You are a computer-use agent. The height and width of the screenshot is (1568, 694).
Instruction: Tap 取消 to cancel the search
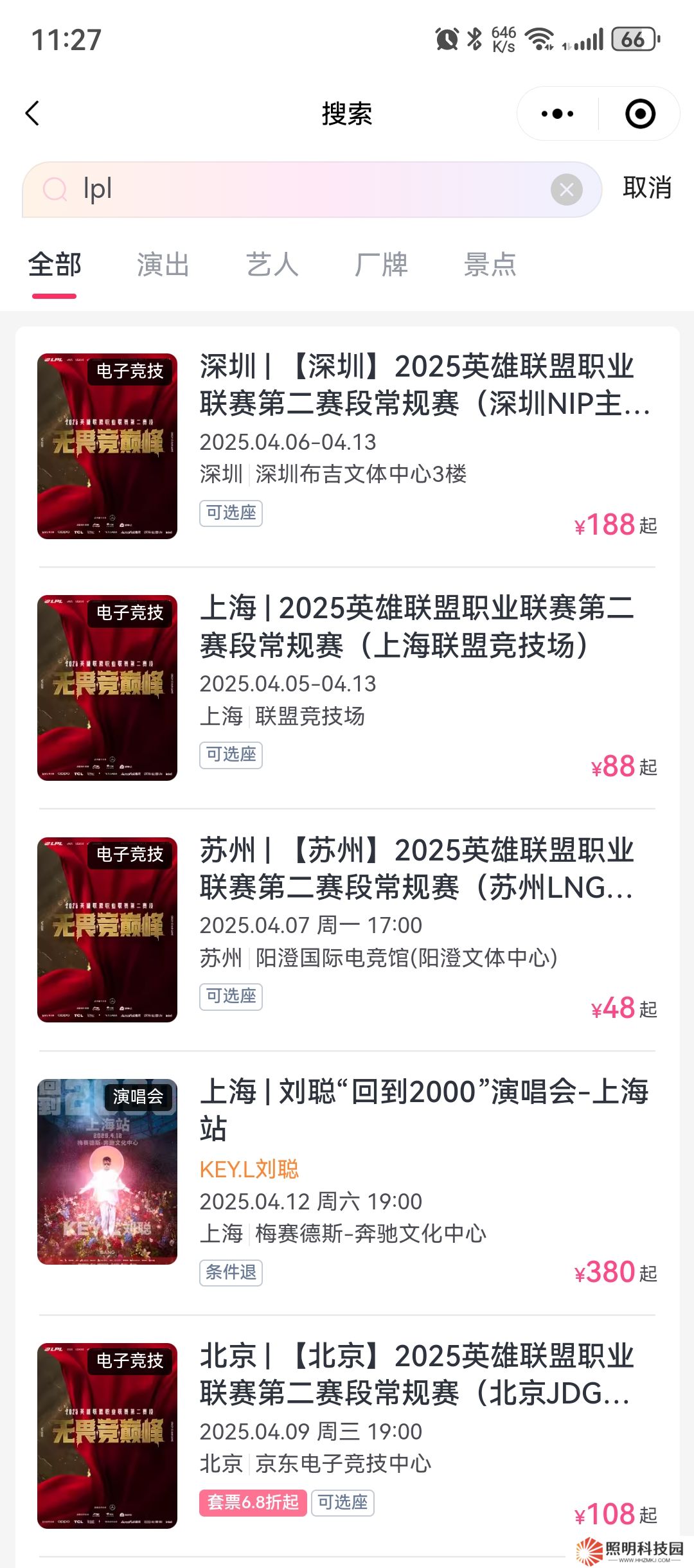(x=646, y=188)
